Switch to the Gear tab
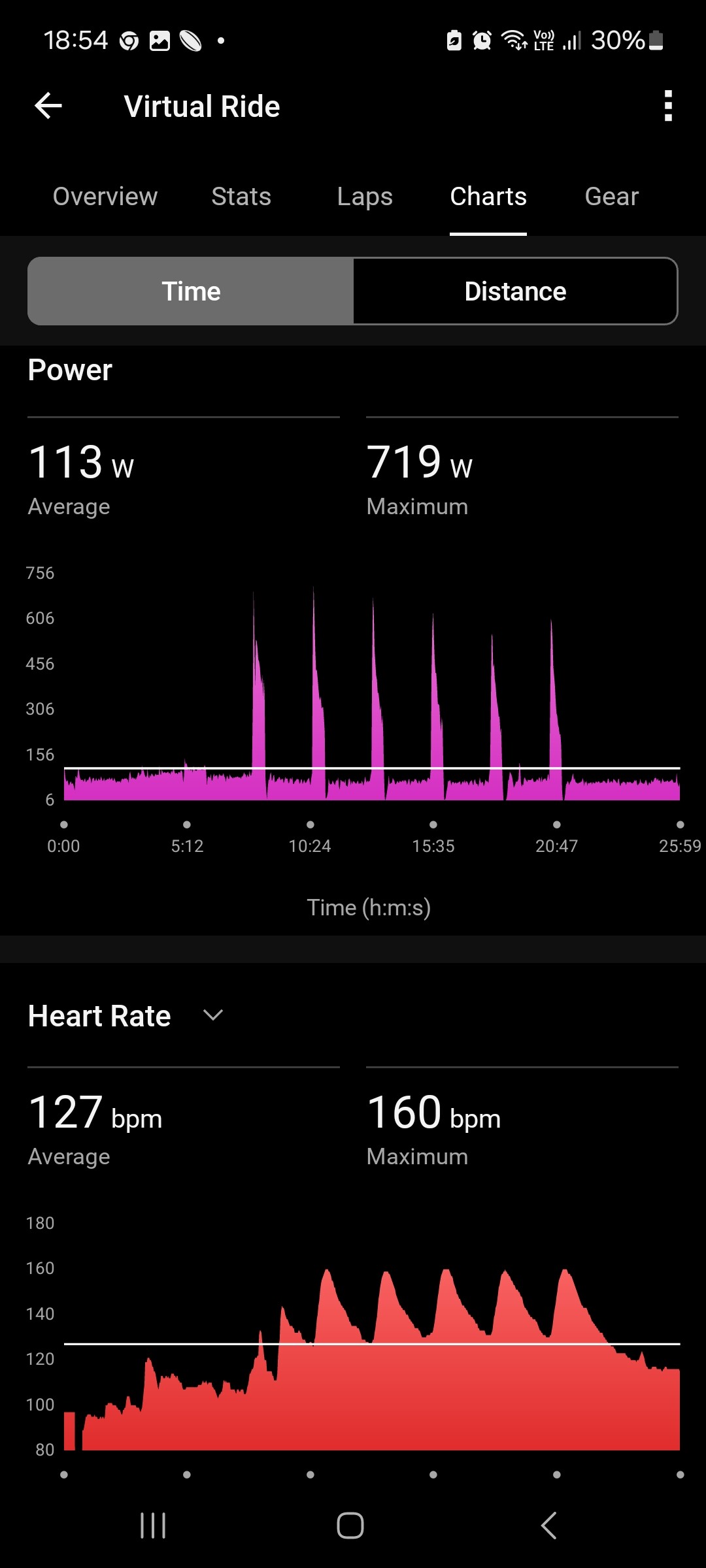Screen dimensions: 706x1568 point(611,197)
